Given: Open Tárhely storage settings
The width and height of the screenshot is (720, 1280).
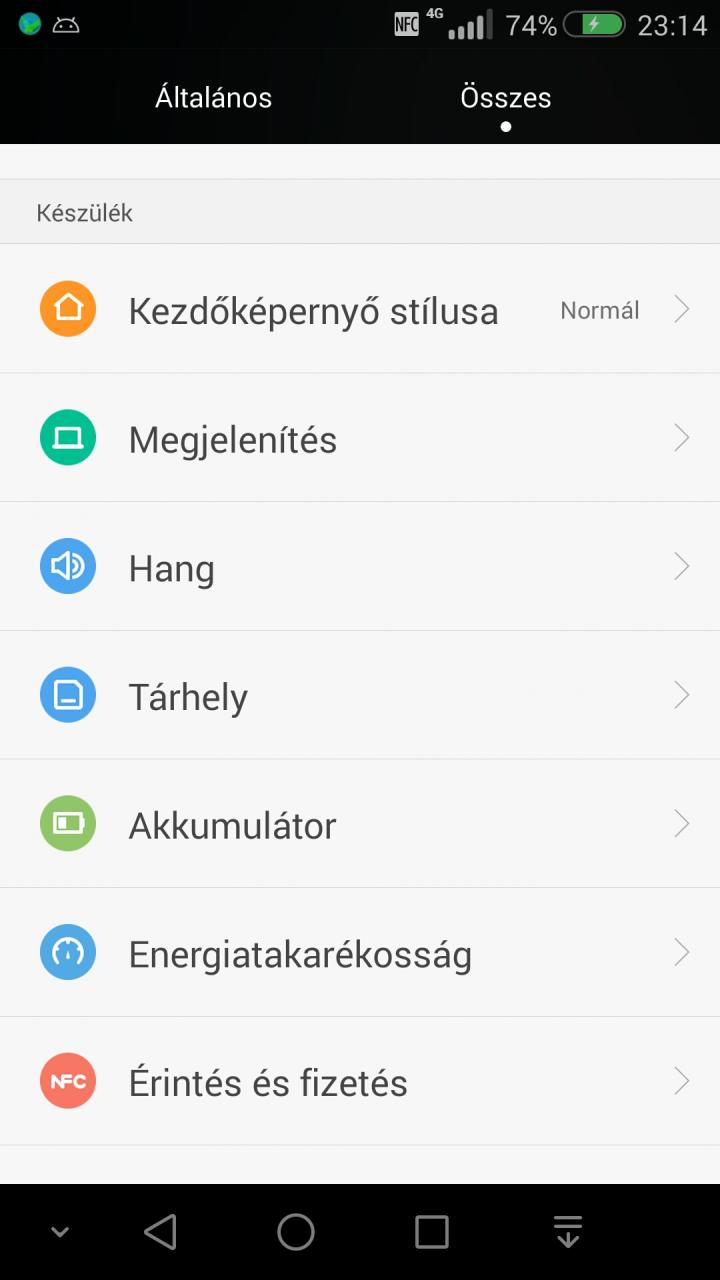Looking at the screenshot, I should [x=360, y=695].
